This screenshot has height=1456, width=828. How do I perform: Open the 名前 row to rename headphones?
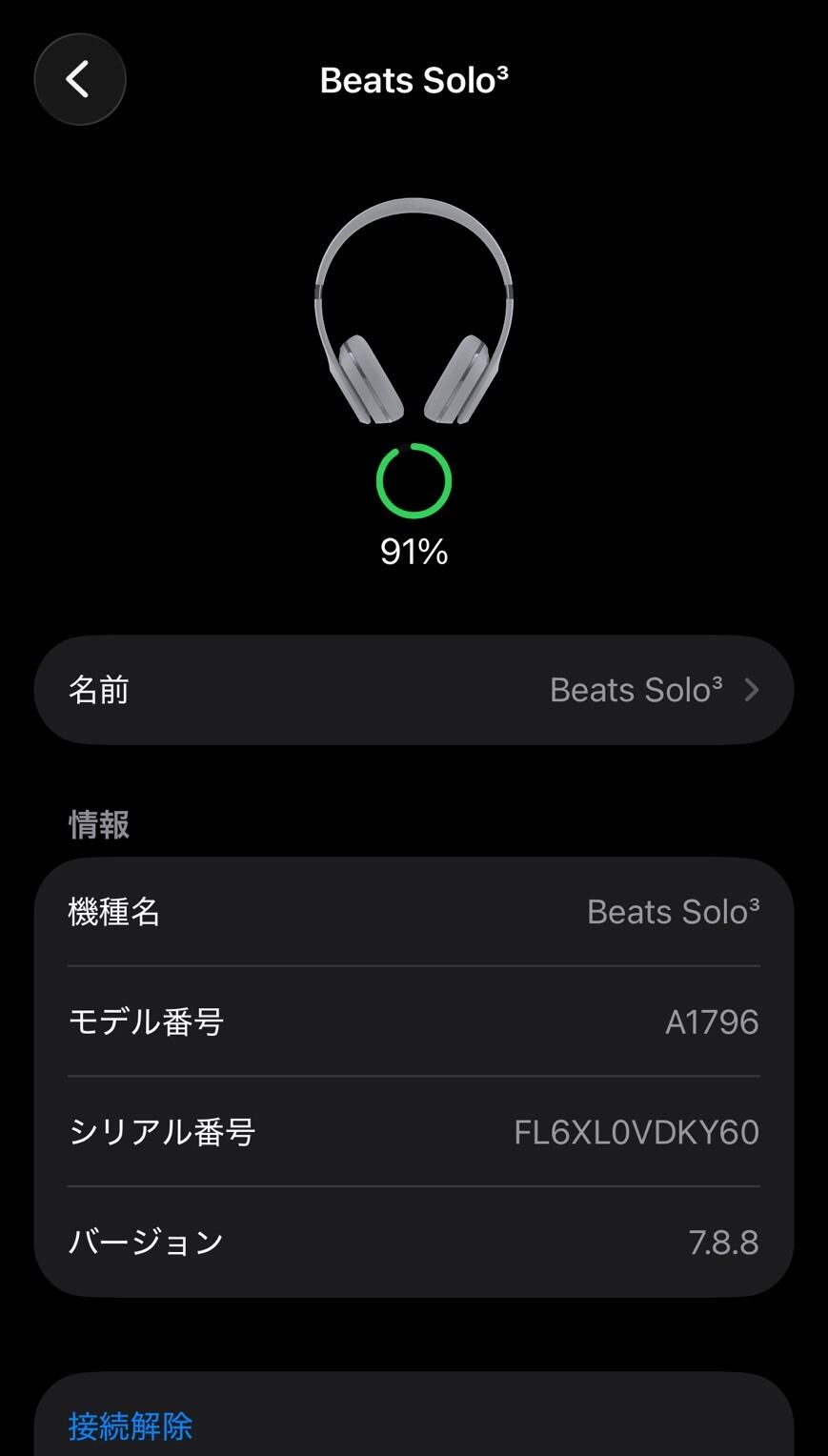(414, 690)
